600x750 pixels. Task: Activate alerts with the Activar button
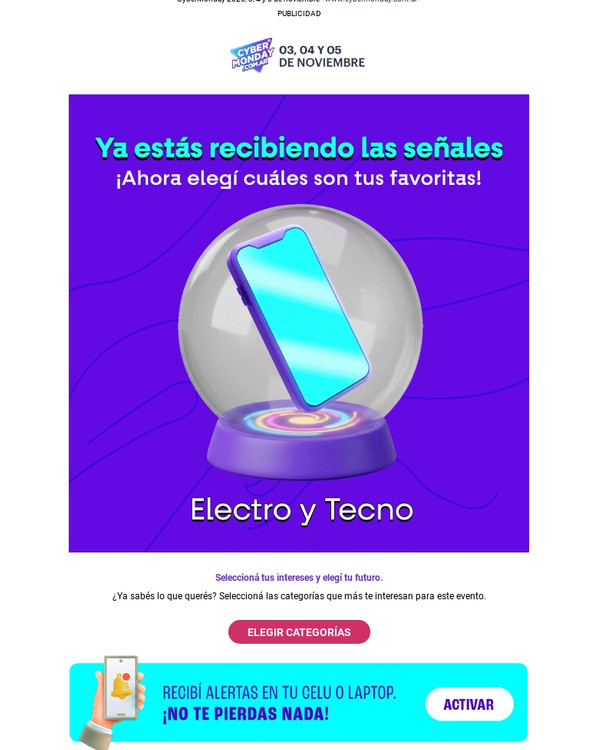[468, 704]
